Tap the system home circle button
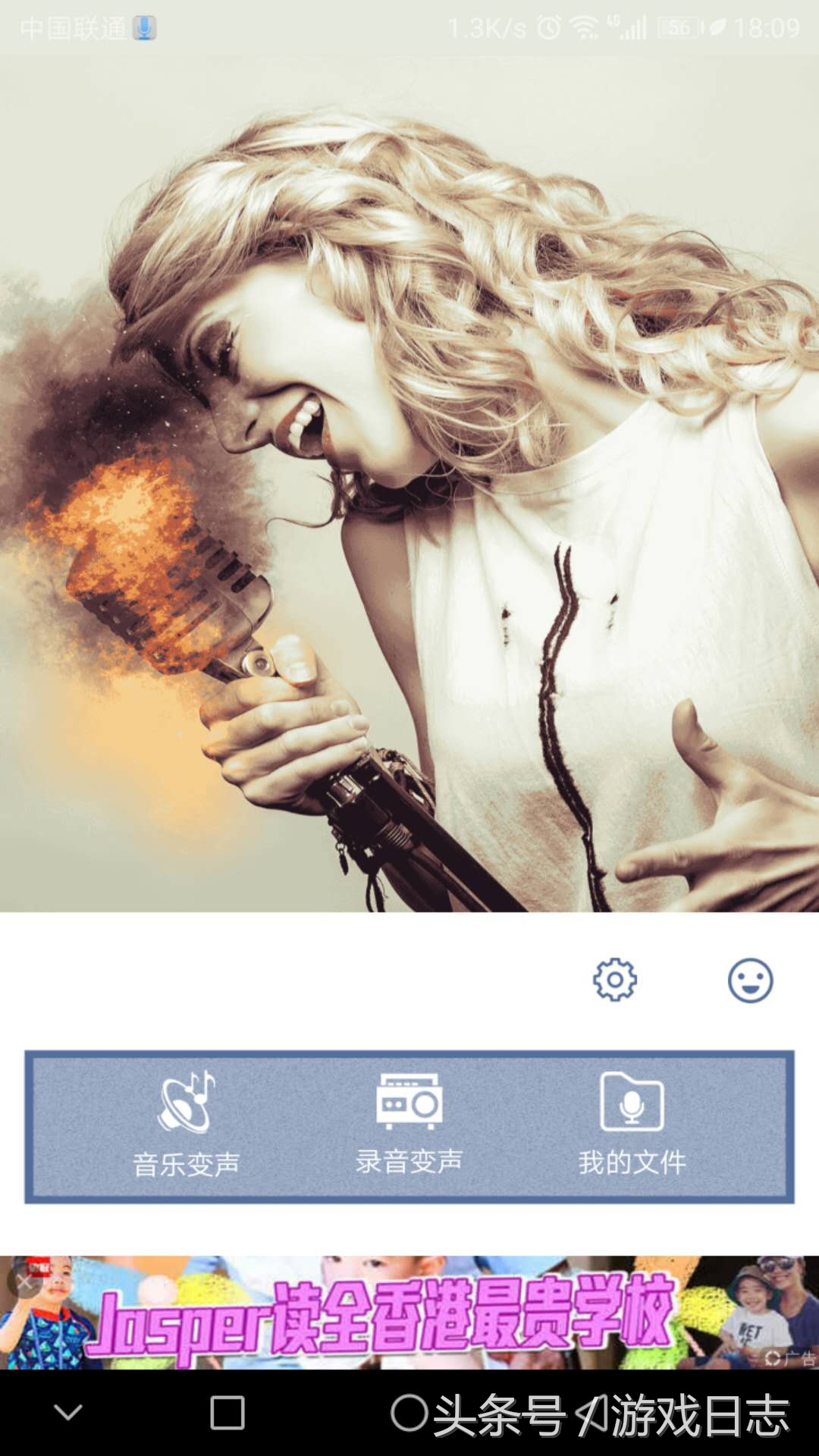The height and width of the screenshot is (1456, 819). coord(409,1412)
